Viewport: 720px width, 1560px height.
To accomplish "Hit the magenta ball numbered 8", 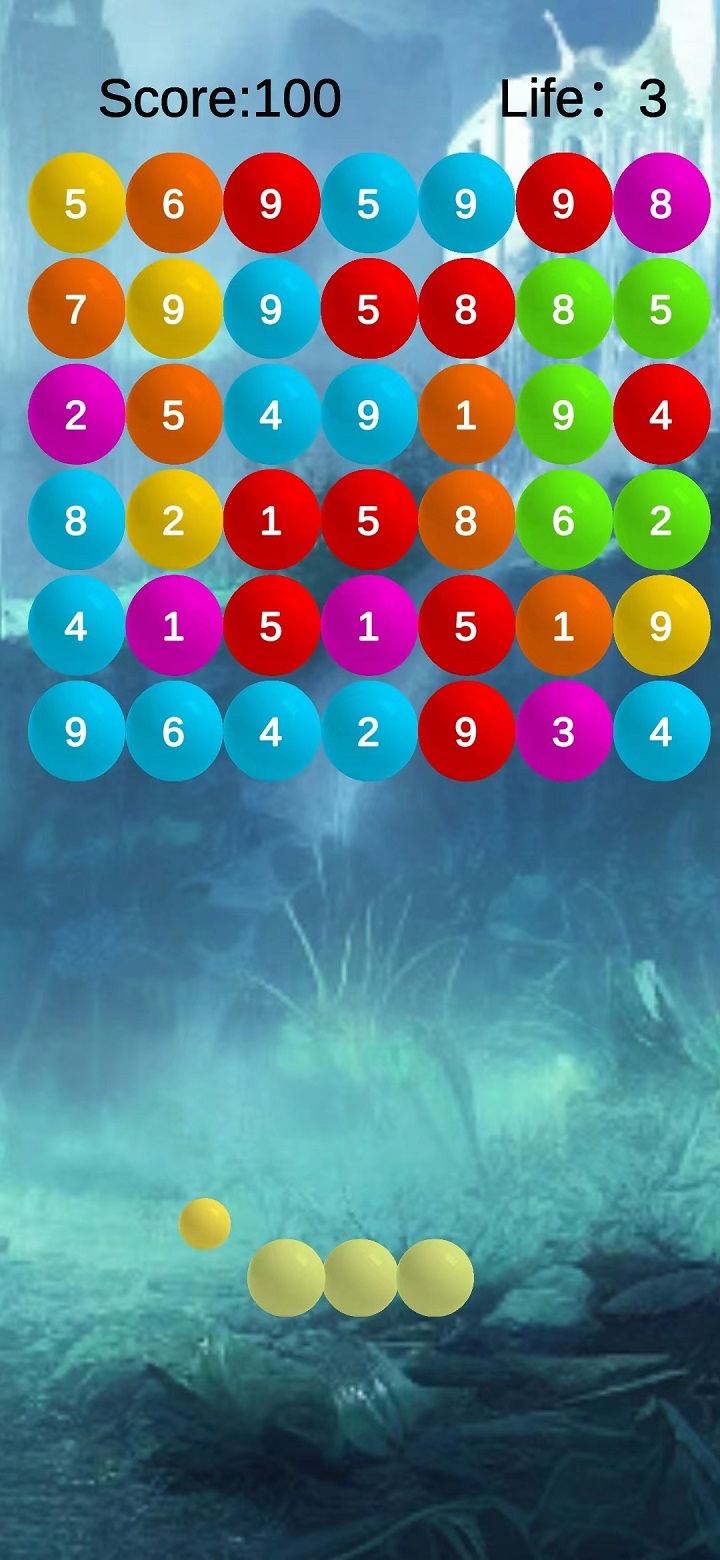I will click(x=661, y=203).
